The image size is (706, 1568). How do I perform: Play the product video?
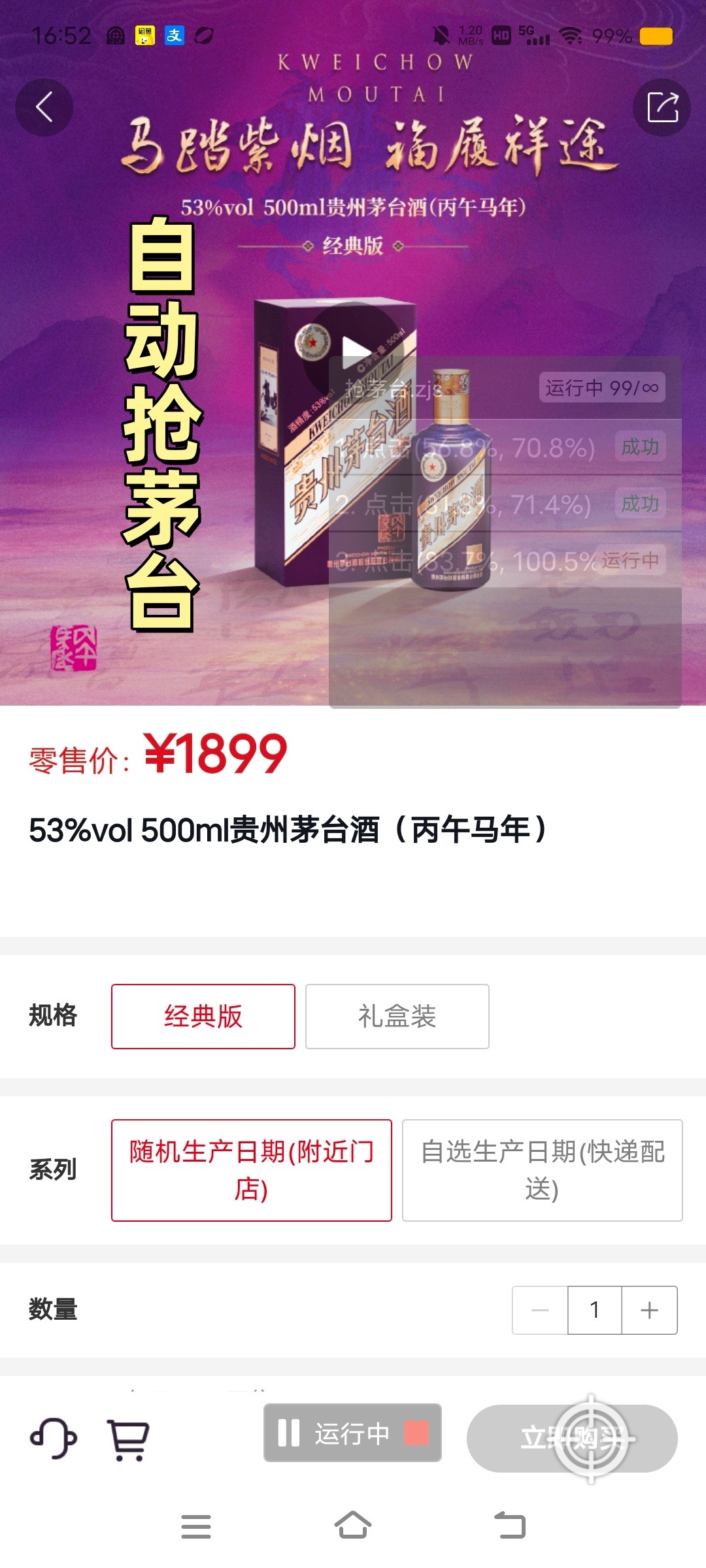356,350
